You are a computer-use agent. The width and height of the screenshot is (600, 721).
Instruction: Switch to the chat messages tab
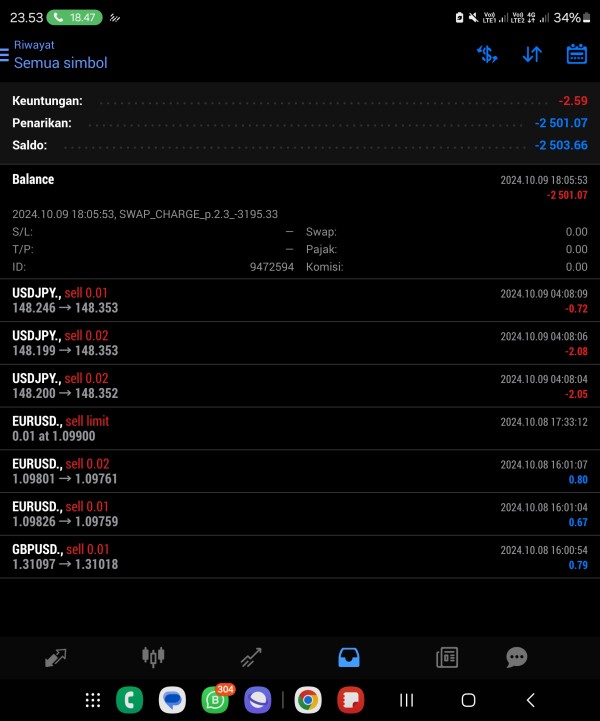coord(516,657)
